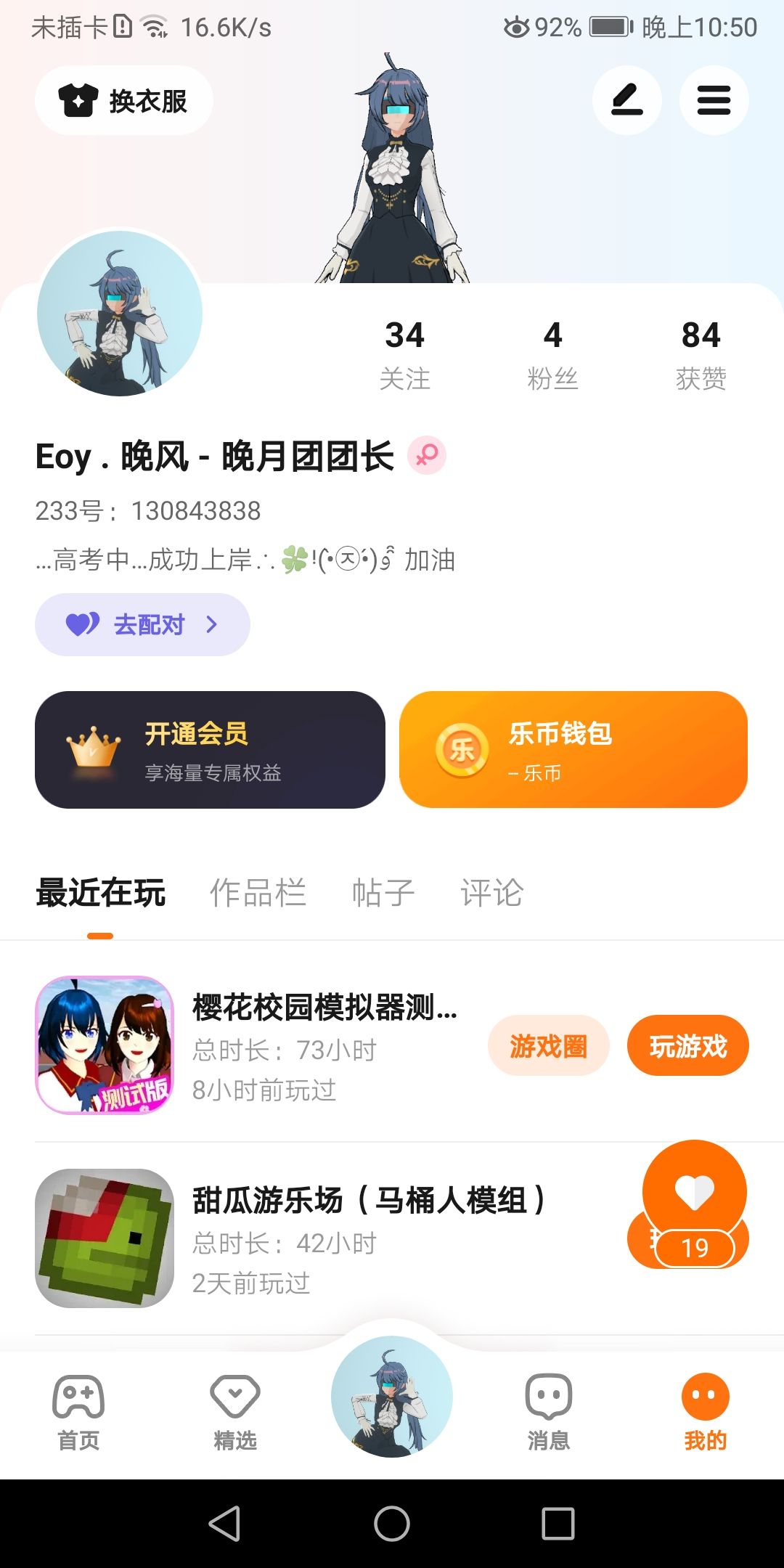This screenshot has width=784, height=1568.
Task: Select the 最近在玩 tab
Action: coord(101,893)
